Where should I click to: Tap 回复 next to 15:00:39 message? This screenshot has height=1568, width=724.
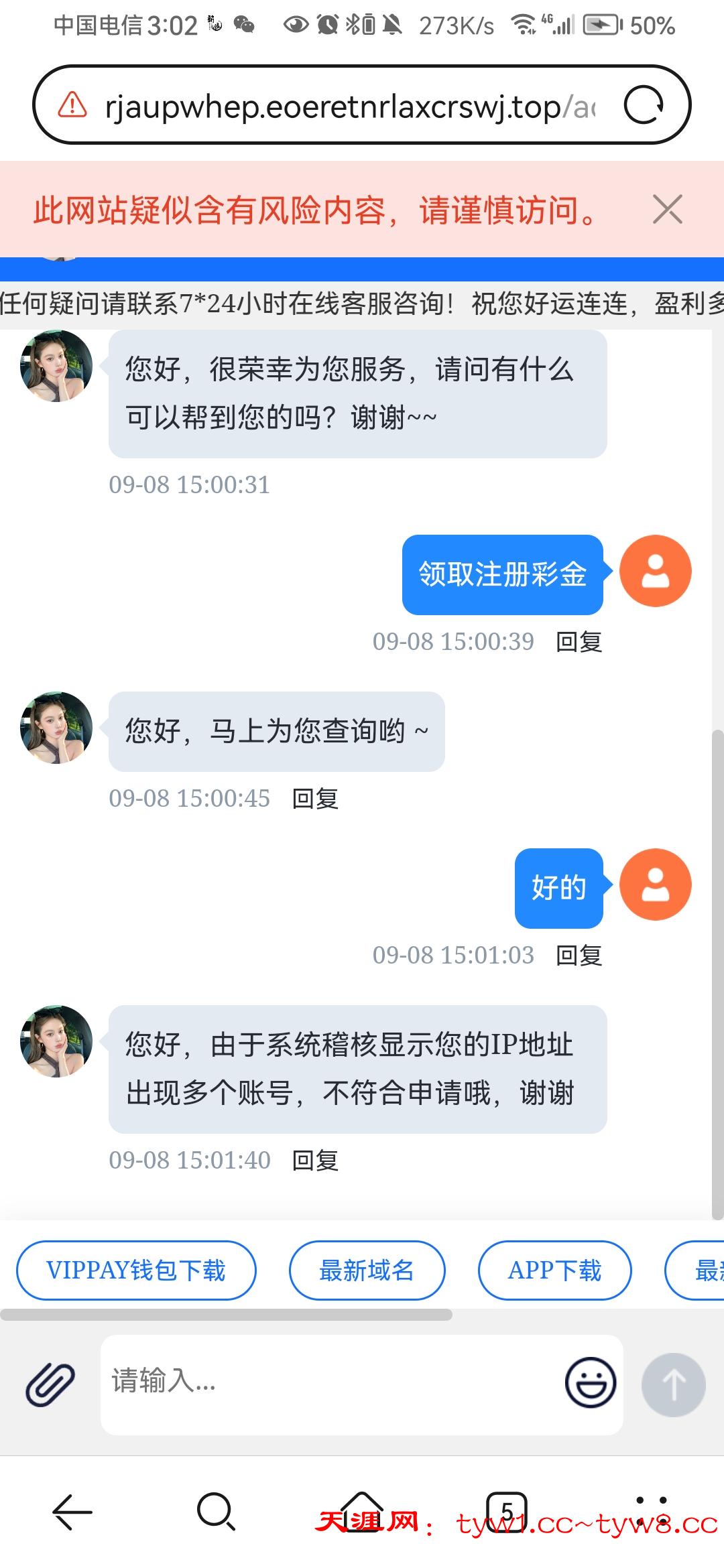[579, 642]
